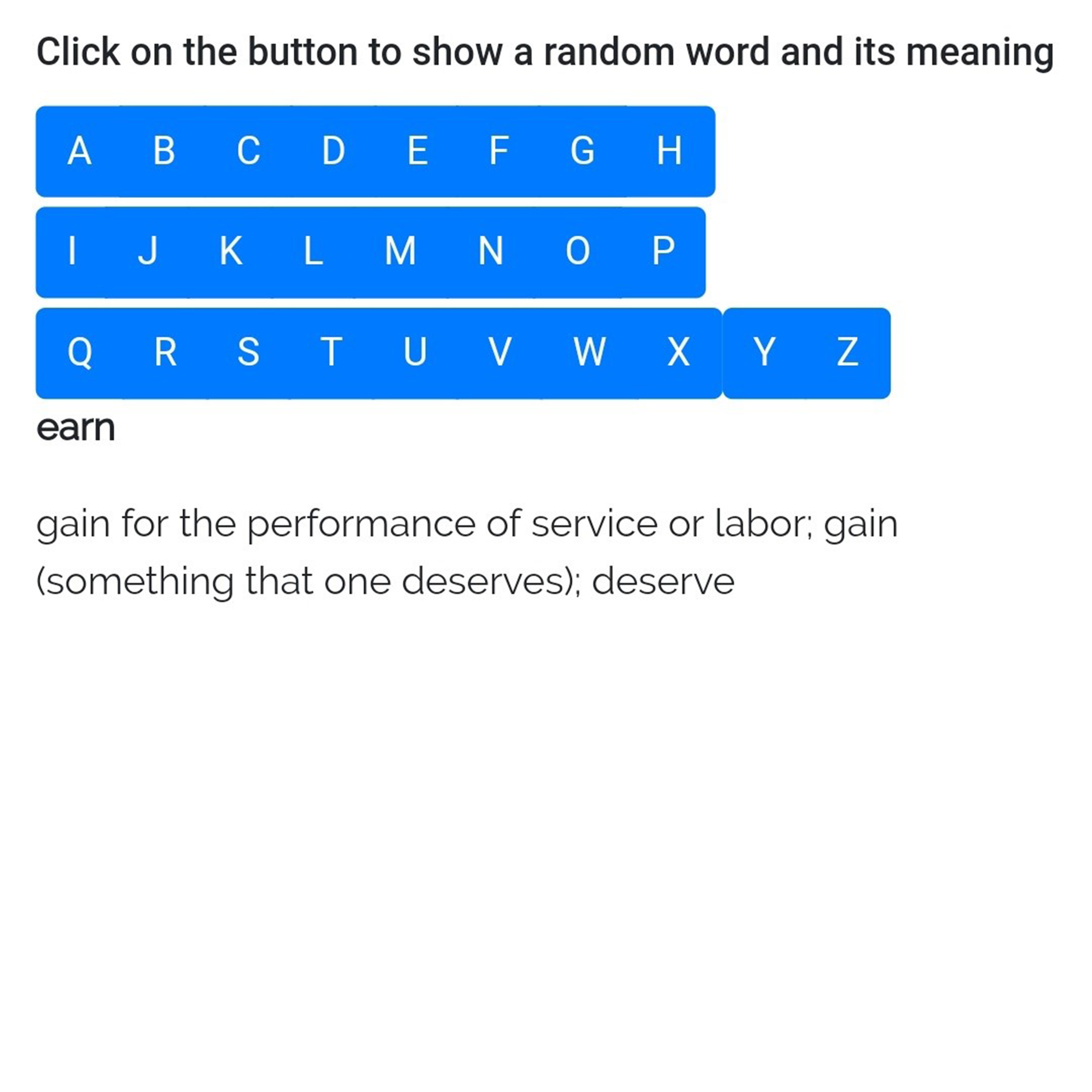Pick the letter D button
1092x1092 pixels.
(334, 152)
